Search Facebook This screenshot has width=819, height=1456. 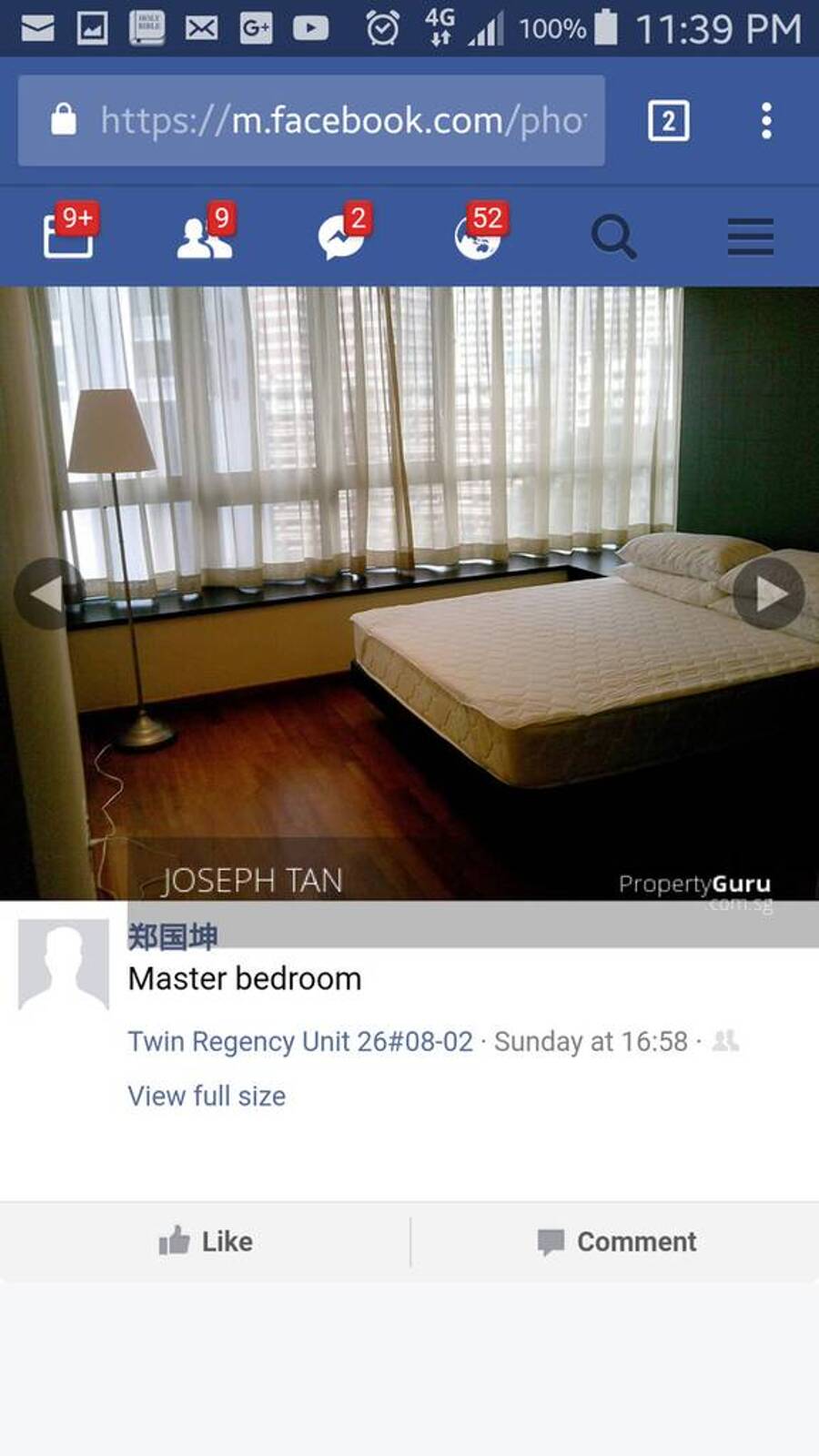[x=614, y=237]
